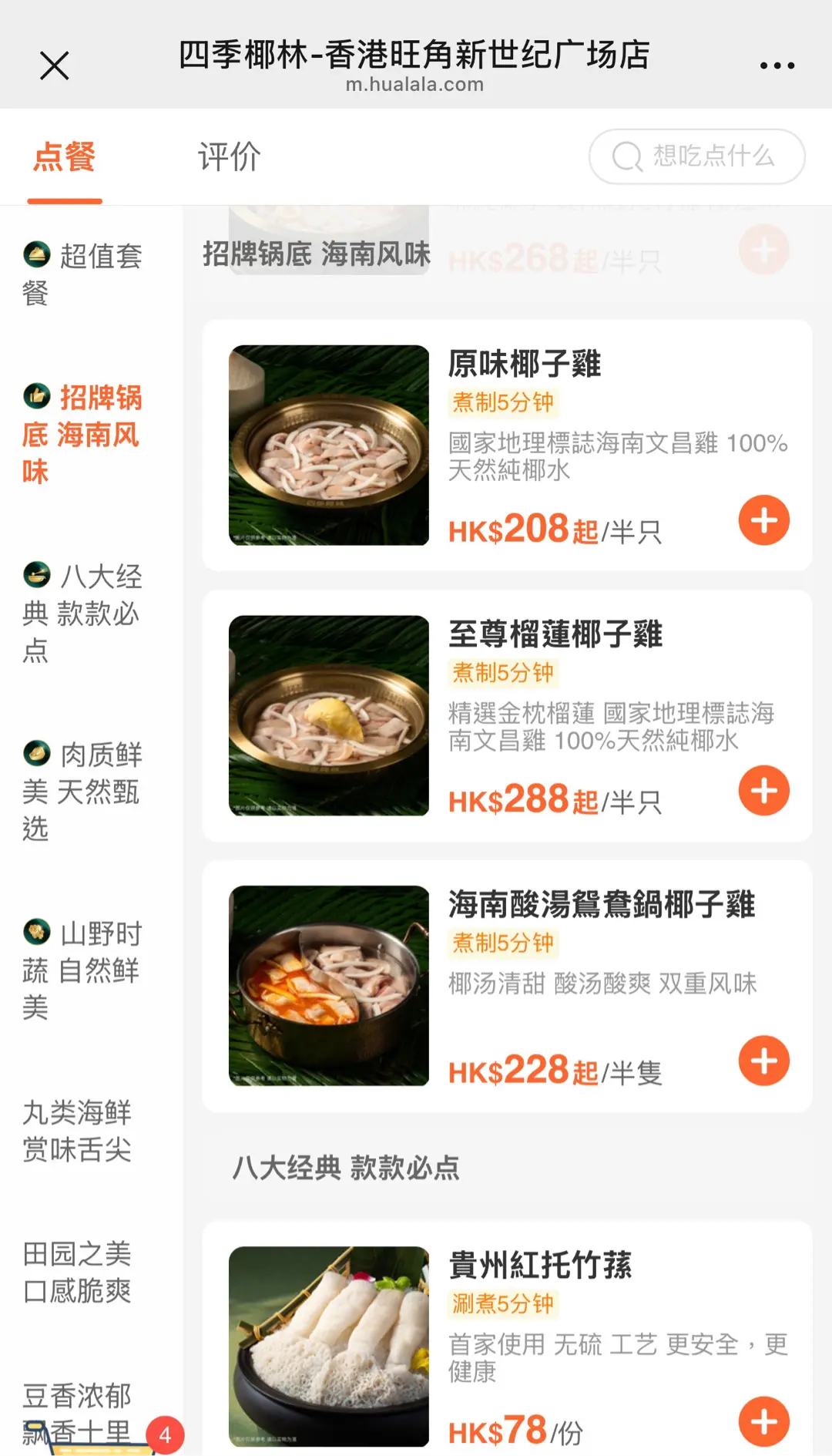View the 至尊榴蓮椰子雞 dish photo
Image resolution: width=832 pixels, height=1456 pixels.
tap(329, 715)
